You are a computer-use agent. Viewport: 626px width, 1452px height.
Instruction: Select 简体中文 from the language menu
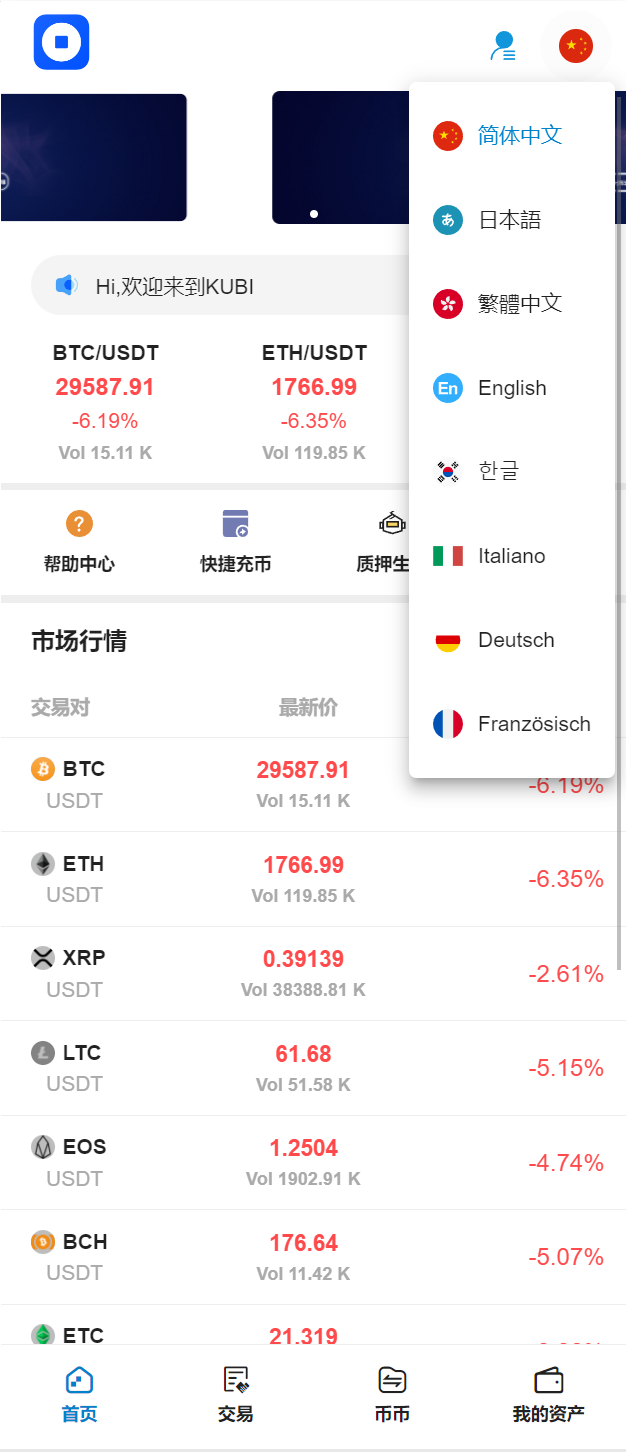512,135
